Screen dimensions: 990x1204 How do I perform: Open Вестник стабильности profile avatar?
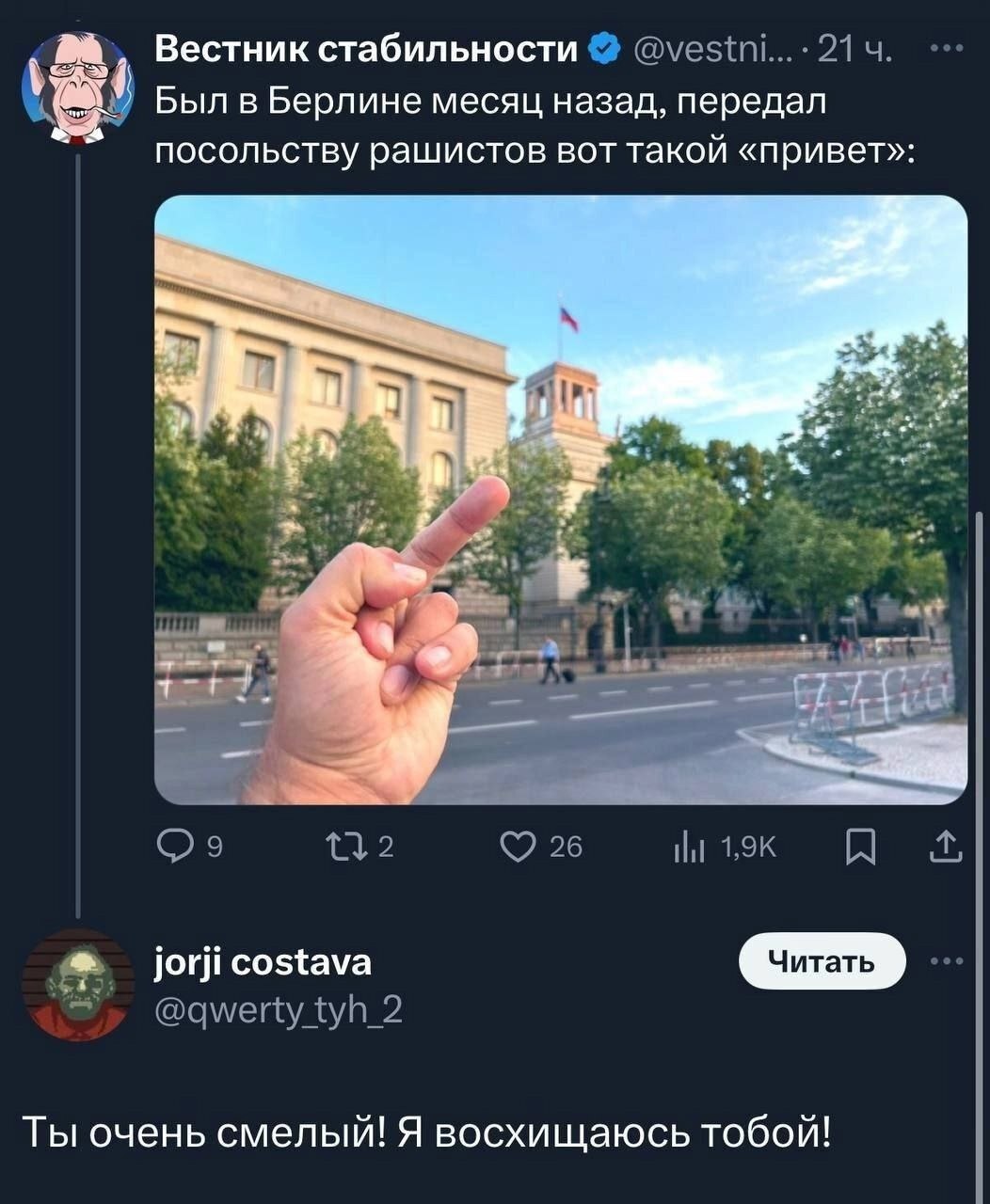tap(77, 87)
